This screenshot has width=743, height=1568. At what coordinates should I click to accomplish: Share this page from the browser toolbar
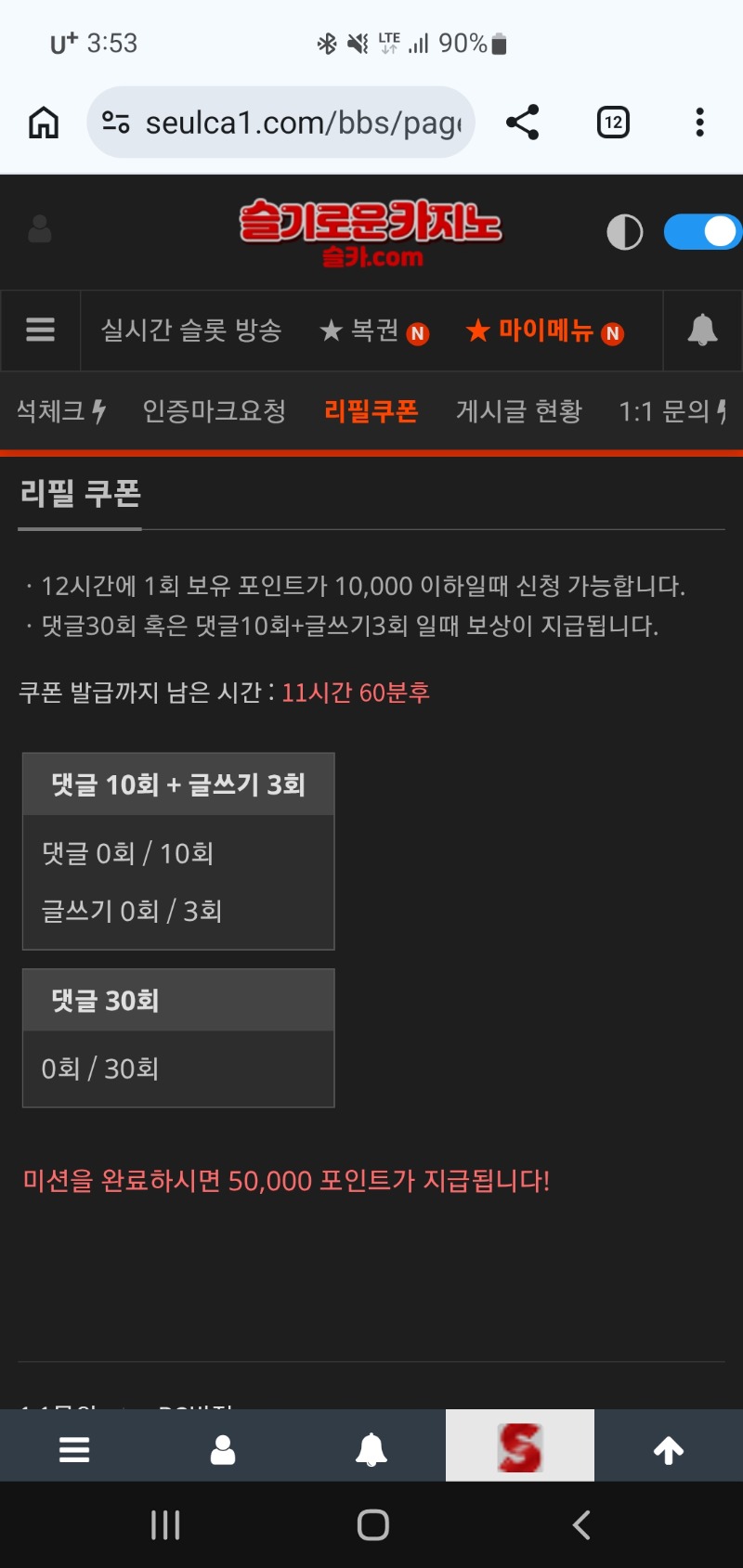[x=522, y=123]
